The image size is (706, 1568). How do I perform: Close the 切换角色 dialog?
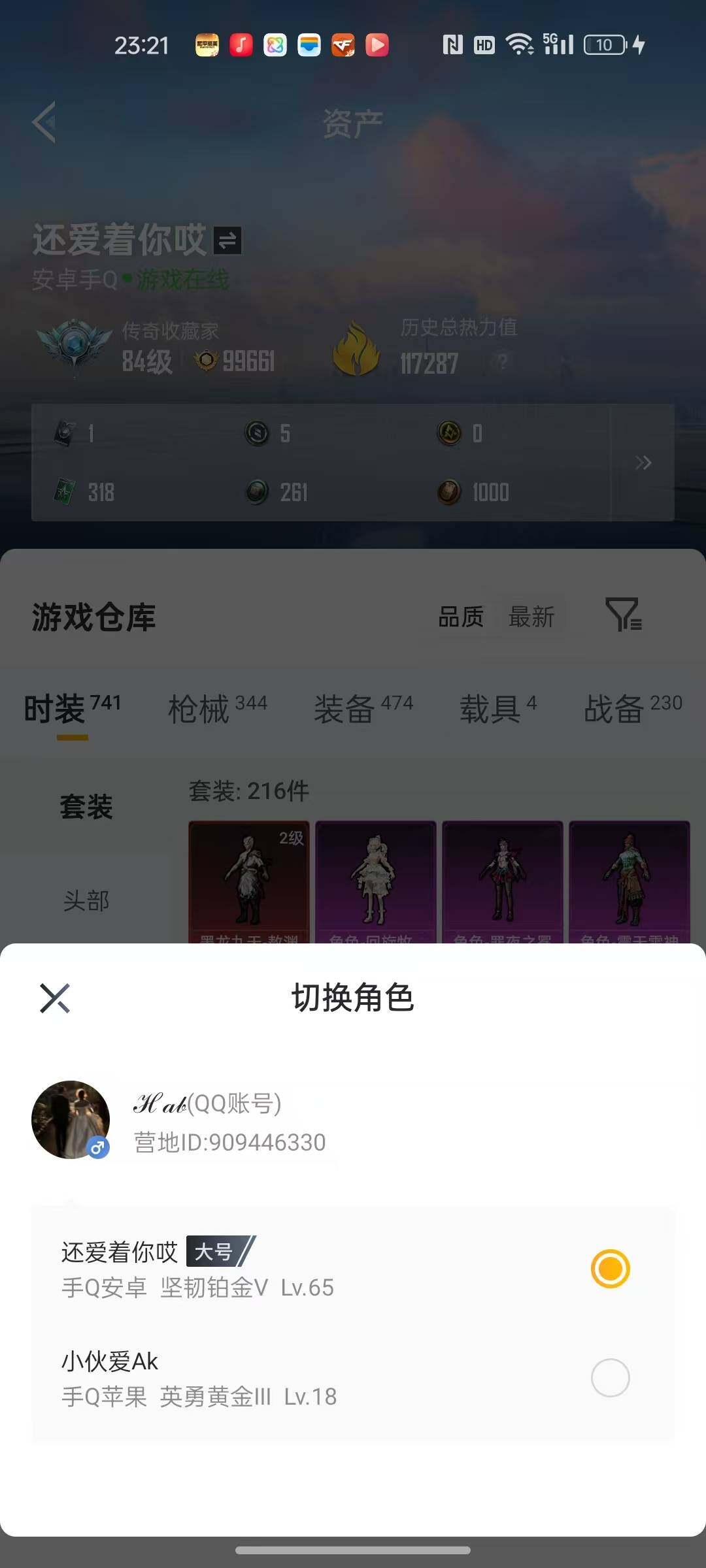[55, 998]
